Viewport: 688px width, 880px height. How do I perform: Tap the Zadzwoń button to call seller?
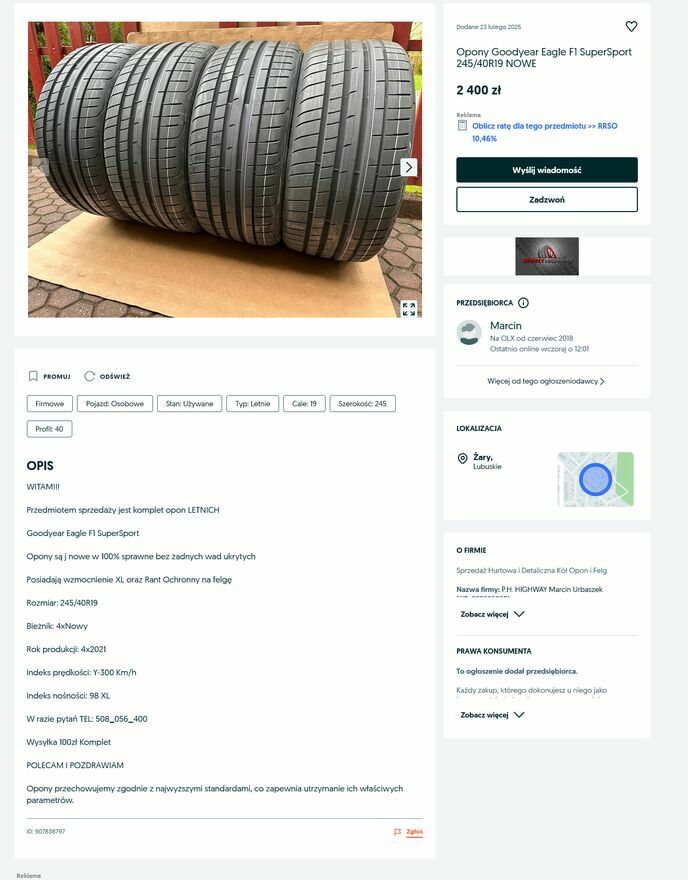pyautogui.click(x=546, y=199)
